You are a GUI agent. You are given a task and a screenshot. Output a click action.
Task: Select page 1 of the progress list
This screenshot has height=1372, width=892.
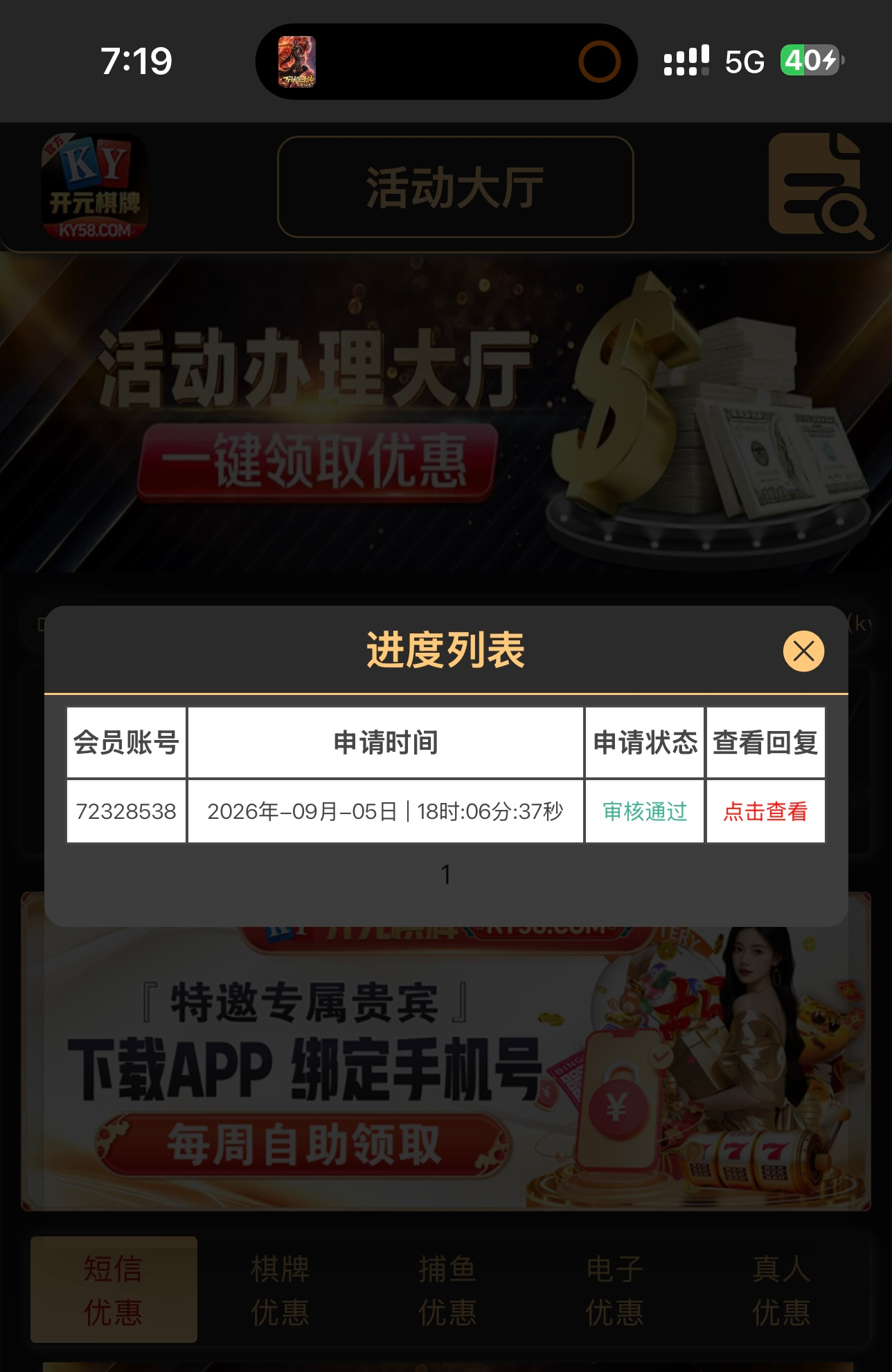pos(446,874)
